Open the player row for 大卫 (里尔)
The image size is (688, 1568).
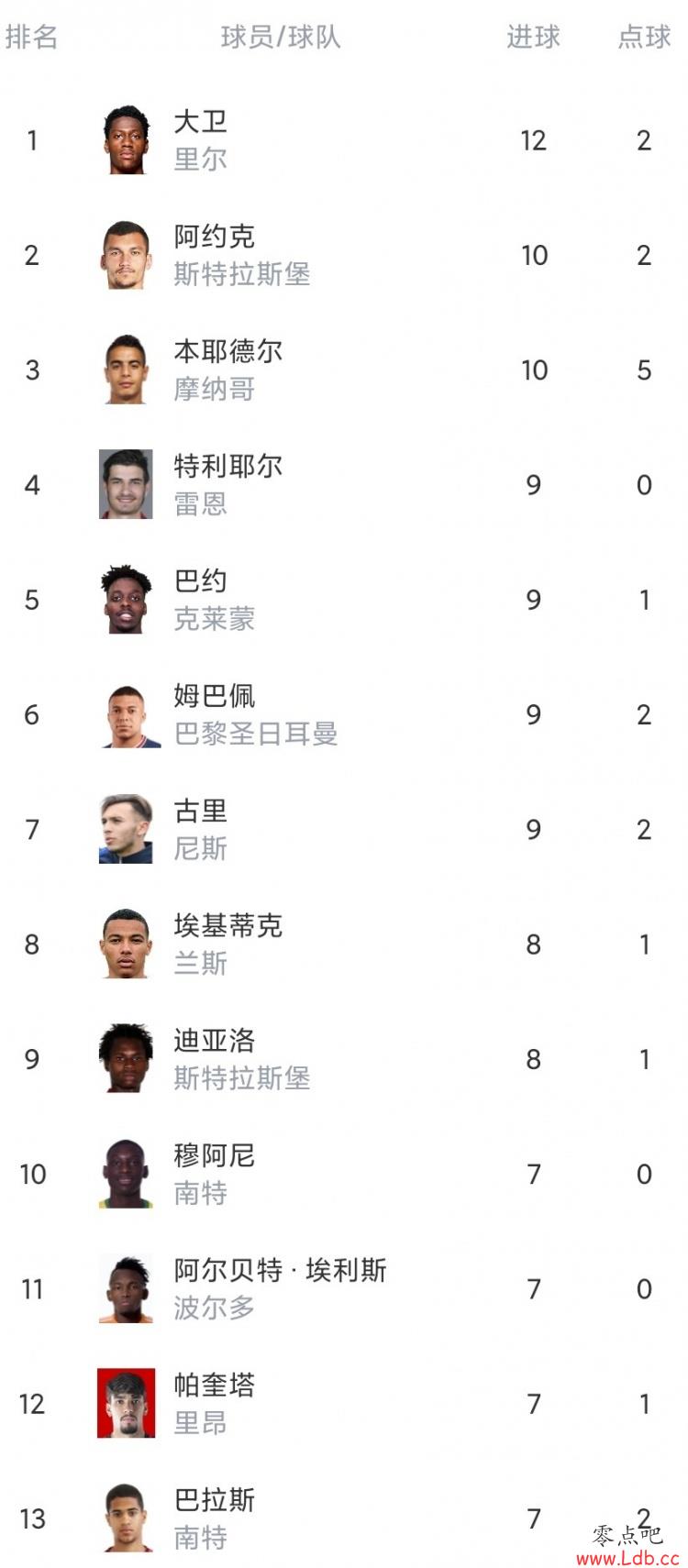pyautogui.click(x=344, y=140)
